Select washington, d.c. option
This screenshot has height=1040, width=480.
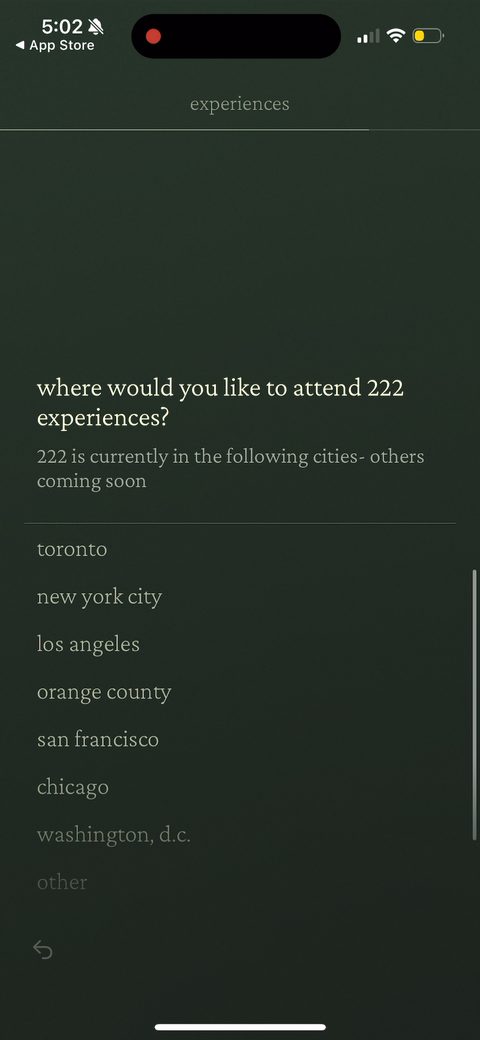click(114, 835)
